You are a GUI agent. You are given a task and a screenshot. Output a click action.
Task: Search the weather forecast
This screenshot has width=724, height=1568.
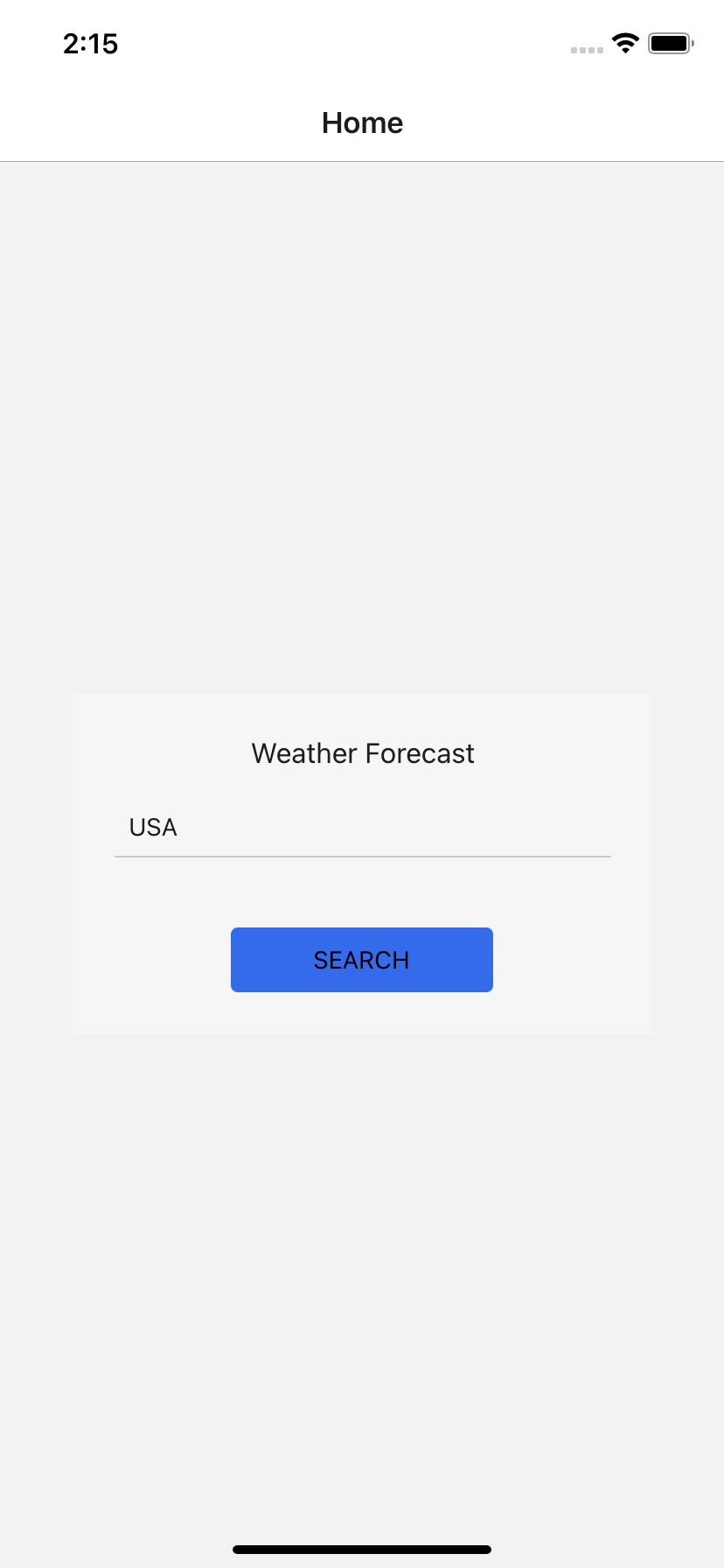(362, 960)
